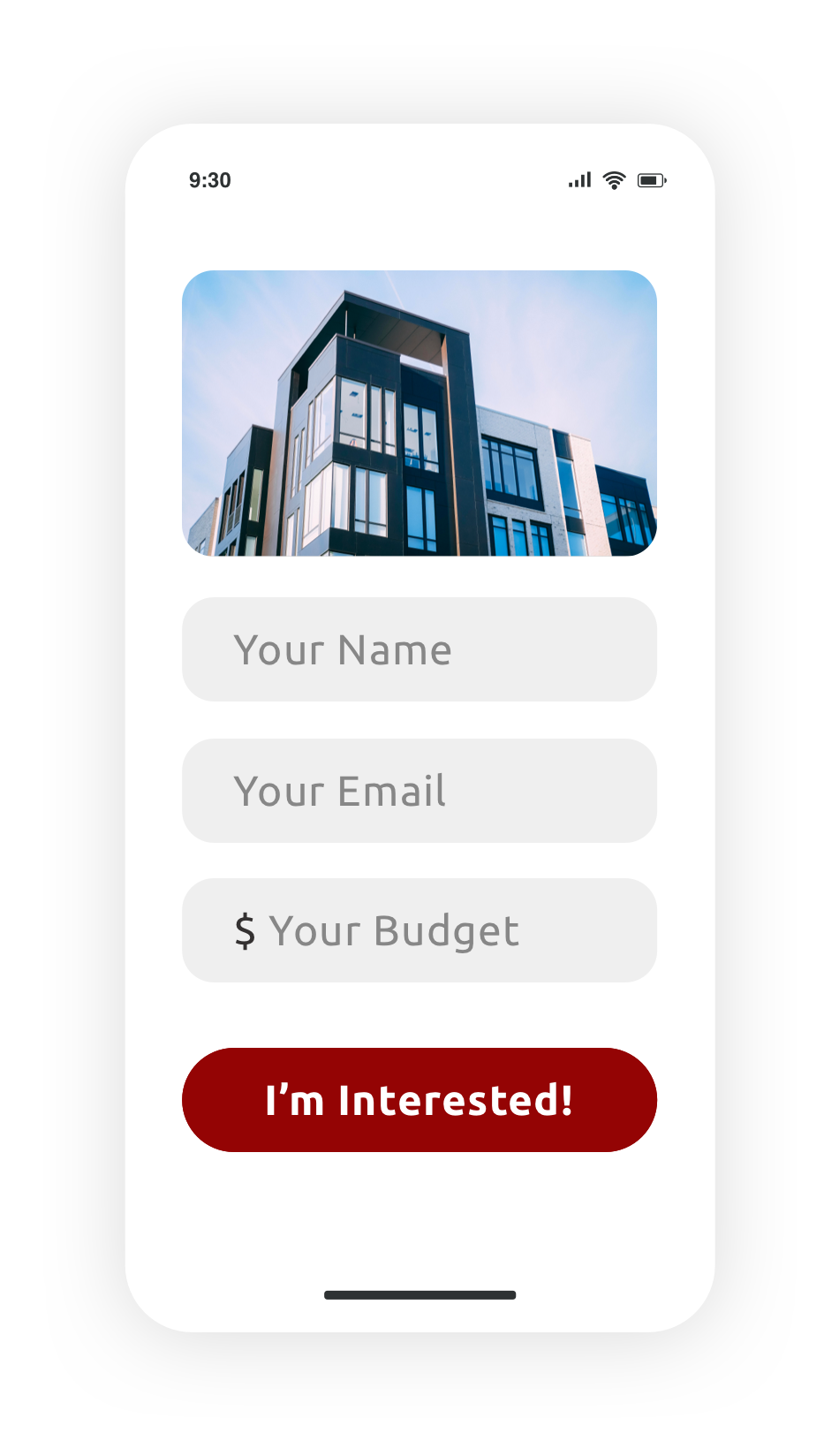Tap the Your Name field
Image resolution: width=839 pixels, height=1456 pixels.
419,649
